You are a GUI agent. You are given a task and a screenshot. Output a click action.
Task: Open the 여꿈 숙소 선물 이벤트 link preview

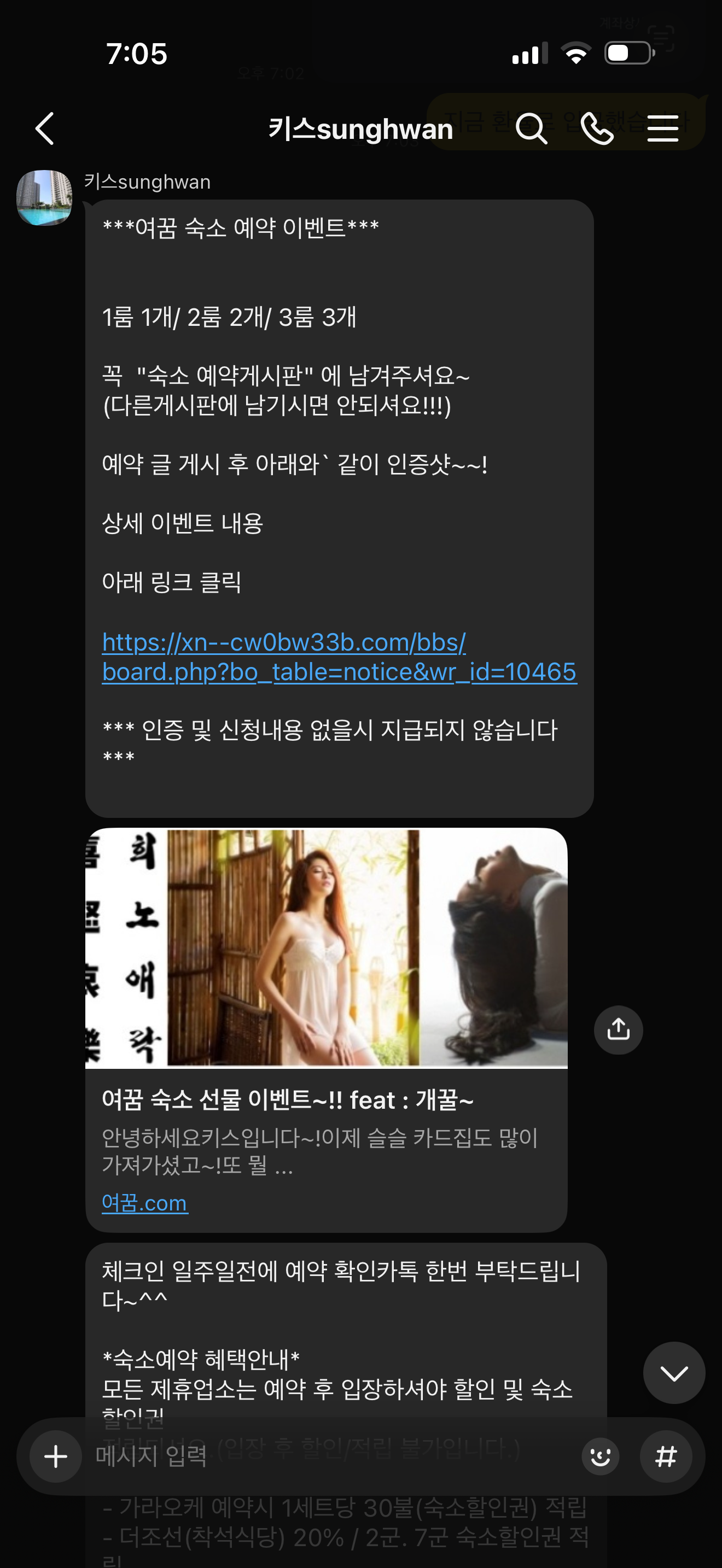pos(327,1030)
